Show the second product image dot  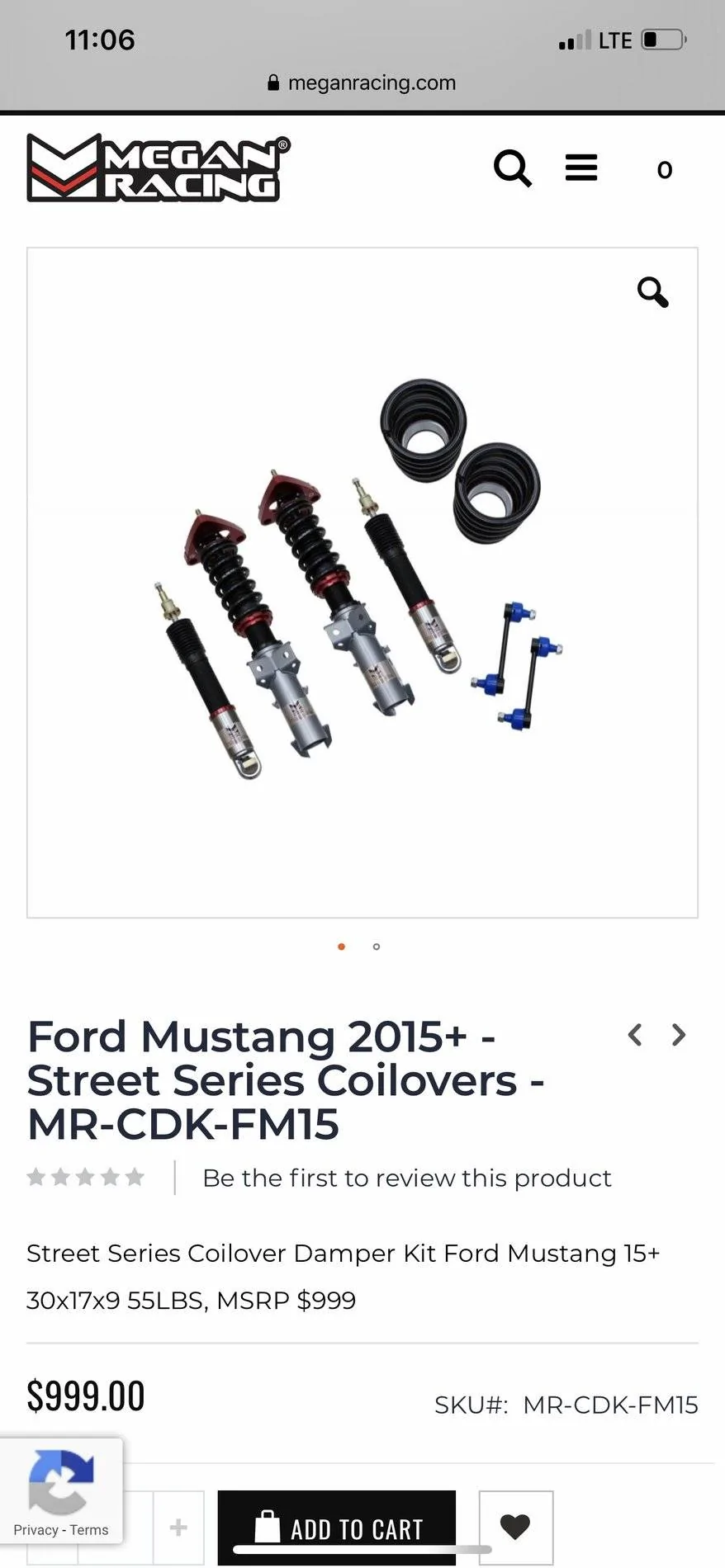click(x=377, y=947)
